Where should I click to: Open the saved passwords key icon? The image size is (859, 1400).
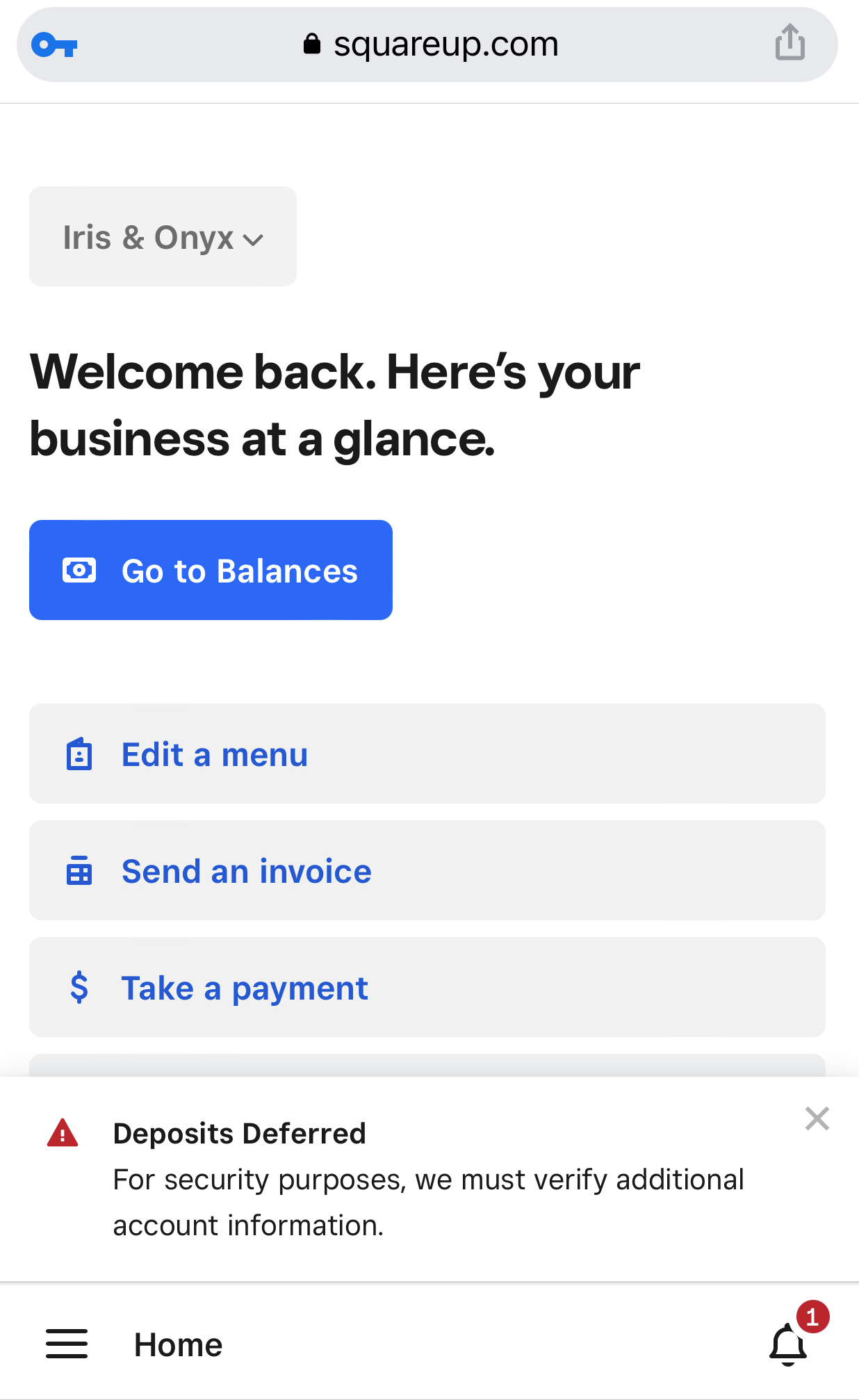click(54, 46)
